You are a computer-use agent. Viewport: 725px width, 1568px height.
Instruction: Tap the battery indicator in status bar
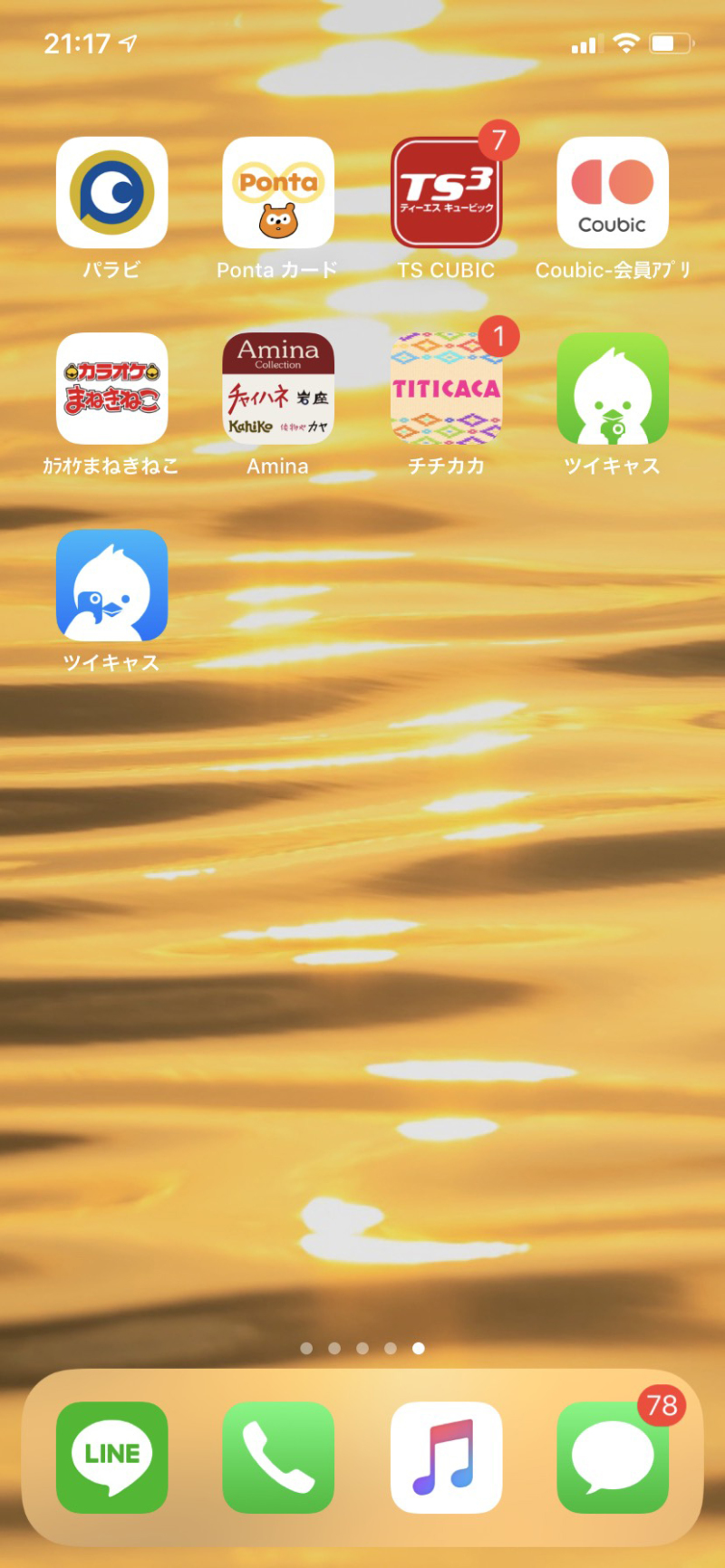[672, 41]
